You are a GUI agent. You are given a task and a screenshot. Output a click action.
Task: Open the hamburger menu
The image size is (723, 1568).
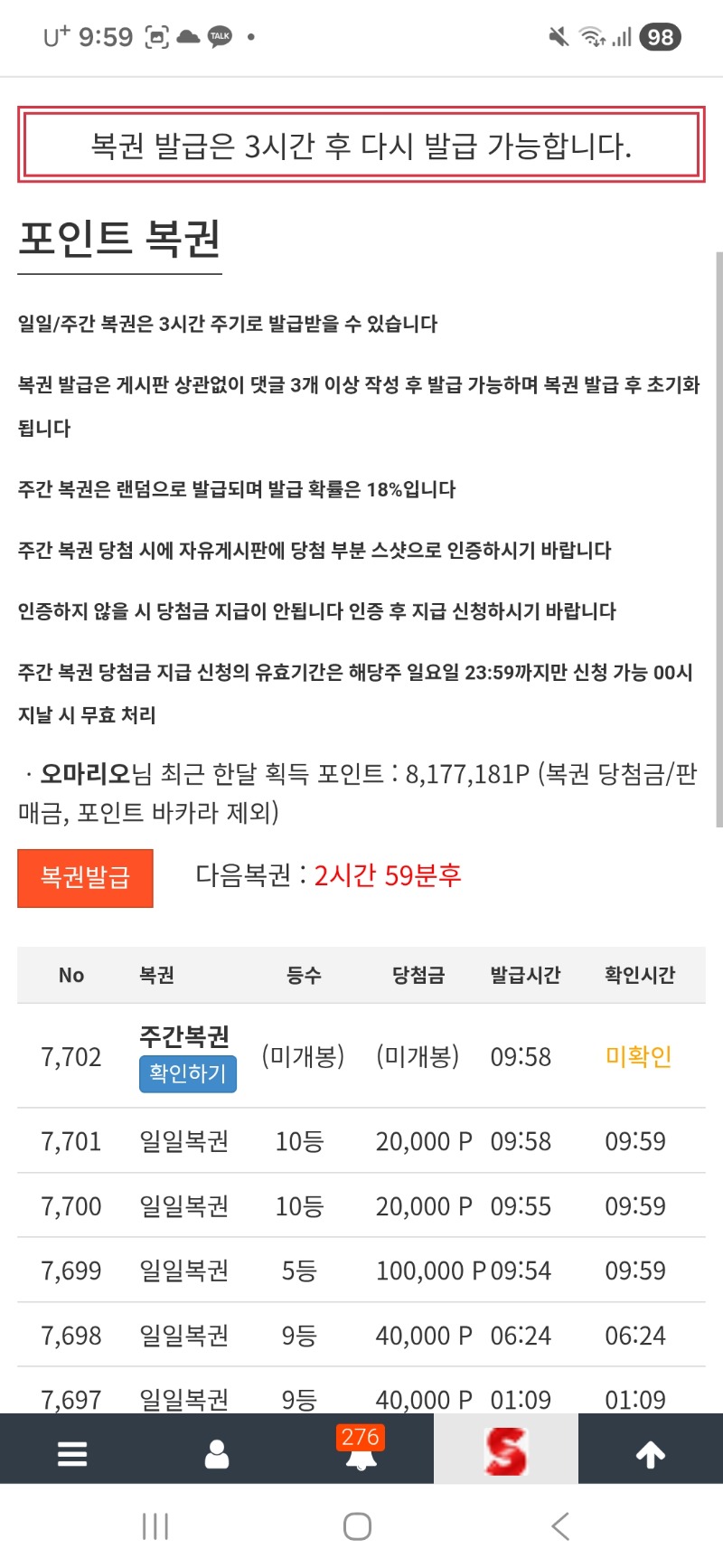click(x=72, y=1453)
